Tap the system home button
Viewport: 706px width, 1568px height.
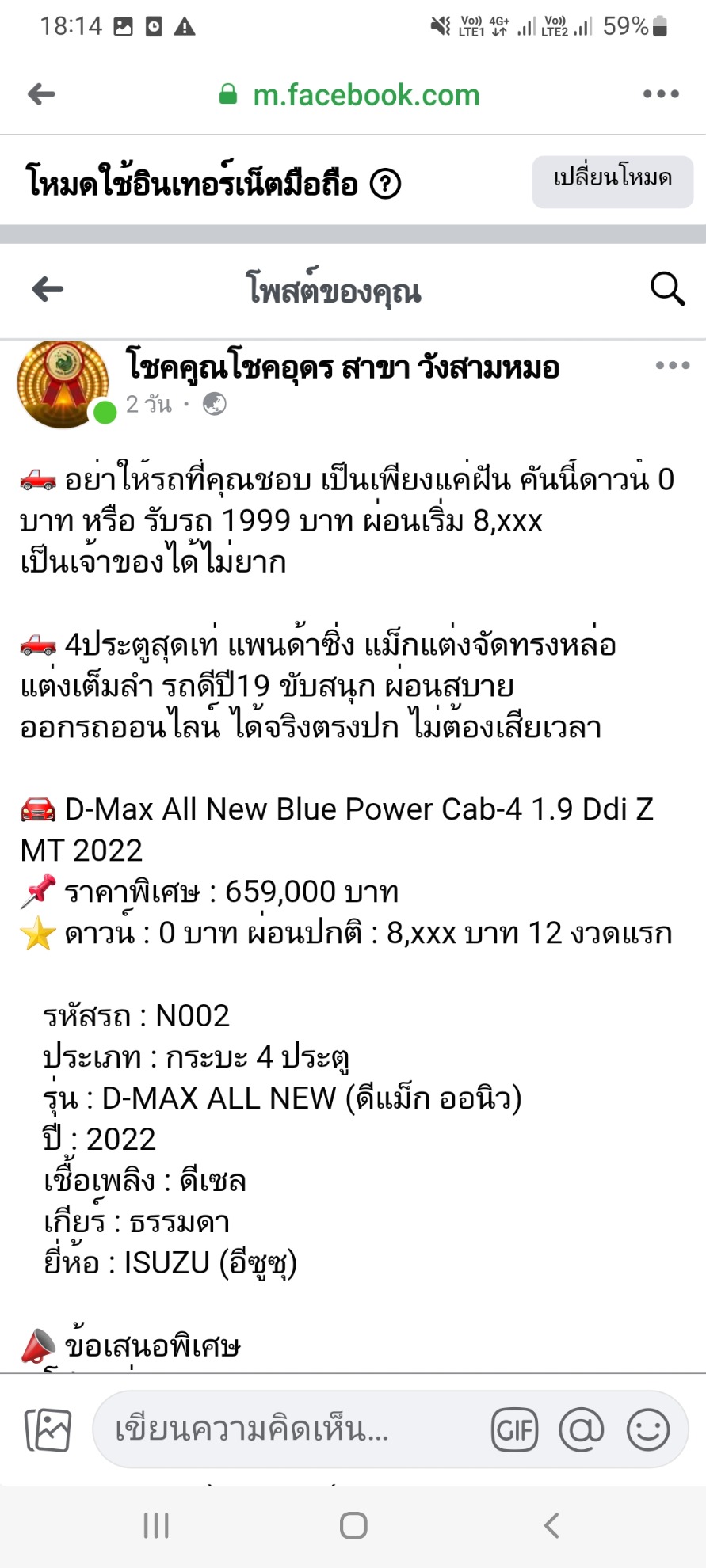click(x=353, y=1525)
